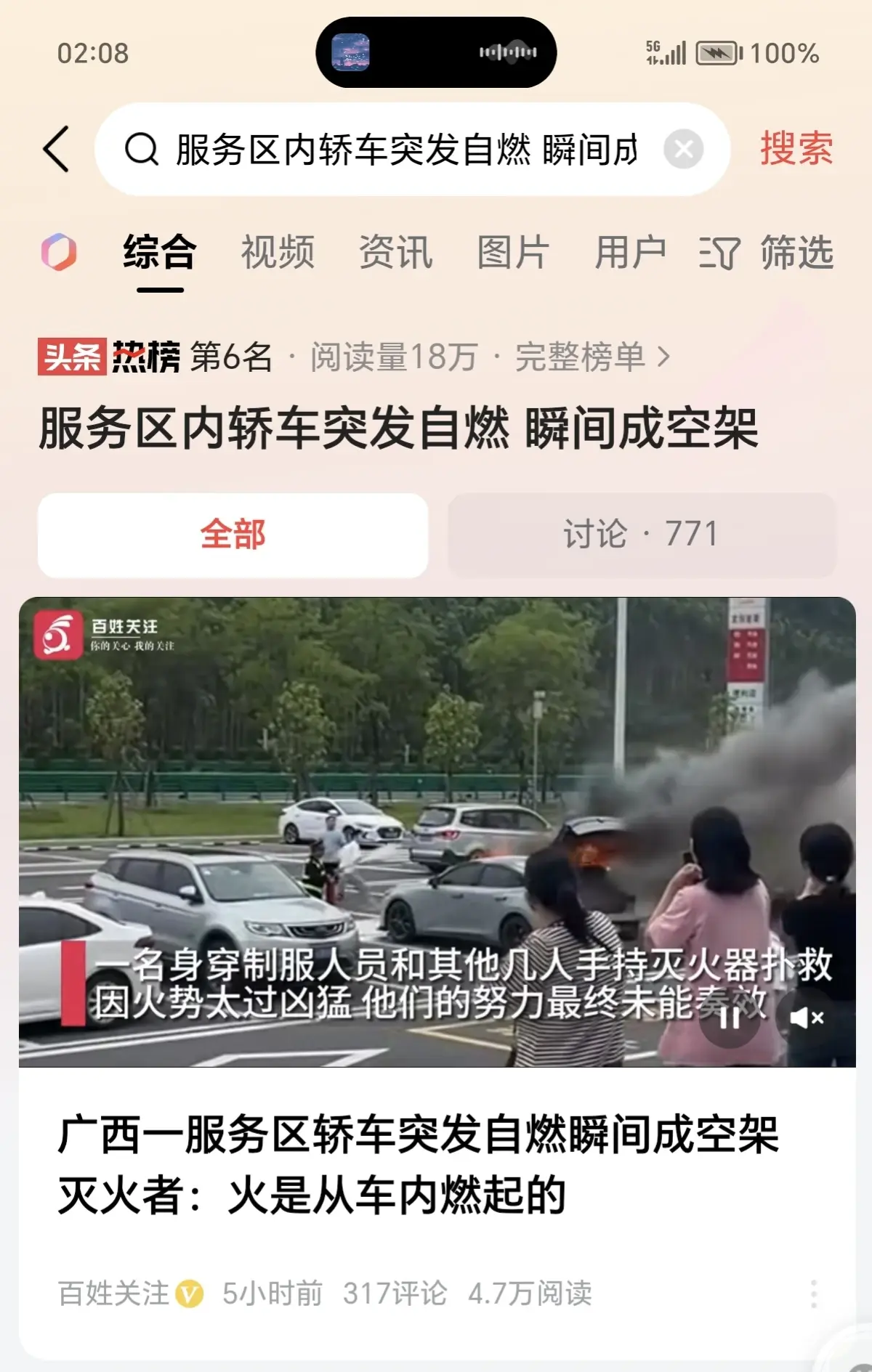Unmute the video sound
This screenshot has height=1372, width=872.
coord(806,1018)
